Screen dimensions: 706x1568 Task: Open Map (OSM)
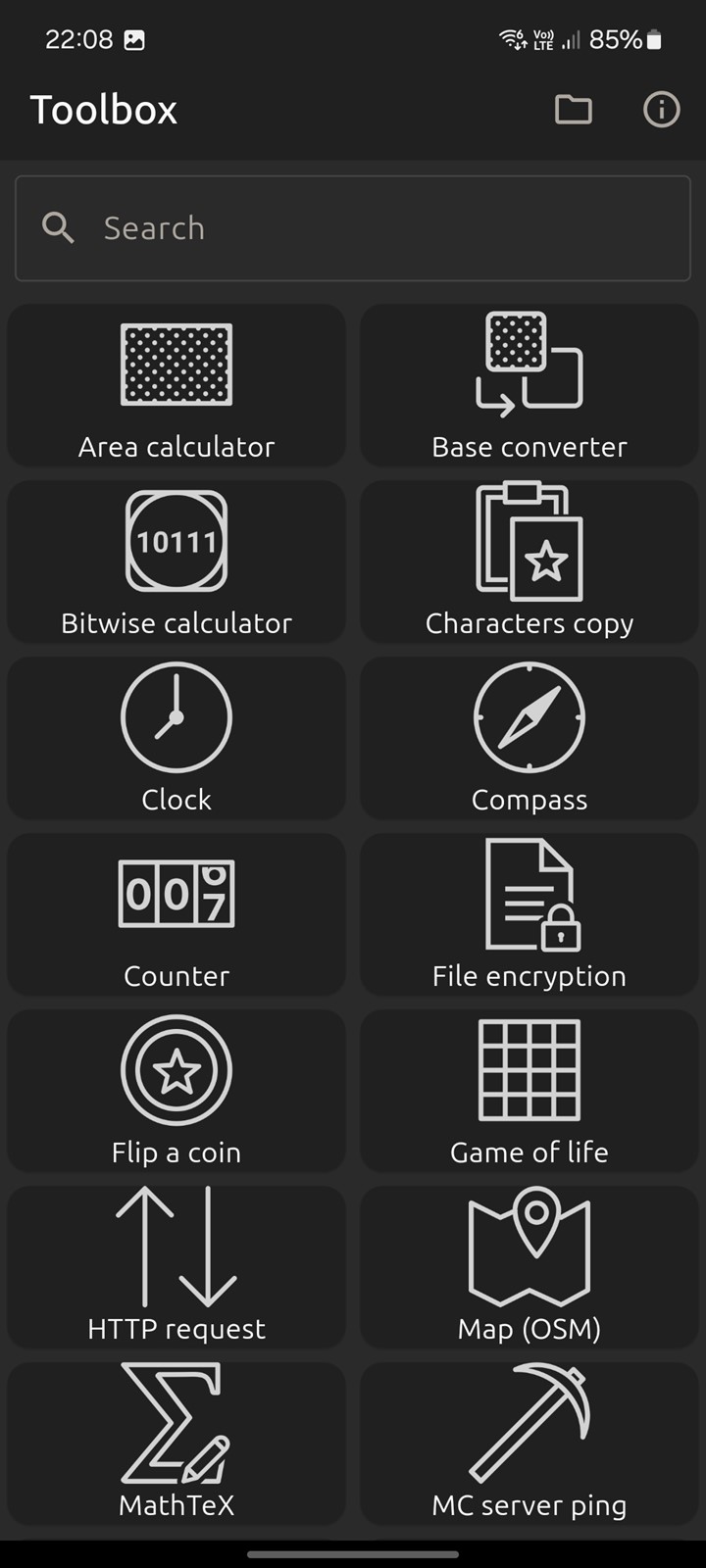[x=529, y=1267]
